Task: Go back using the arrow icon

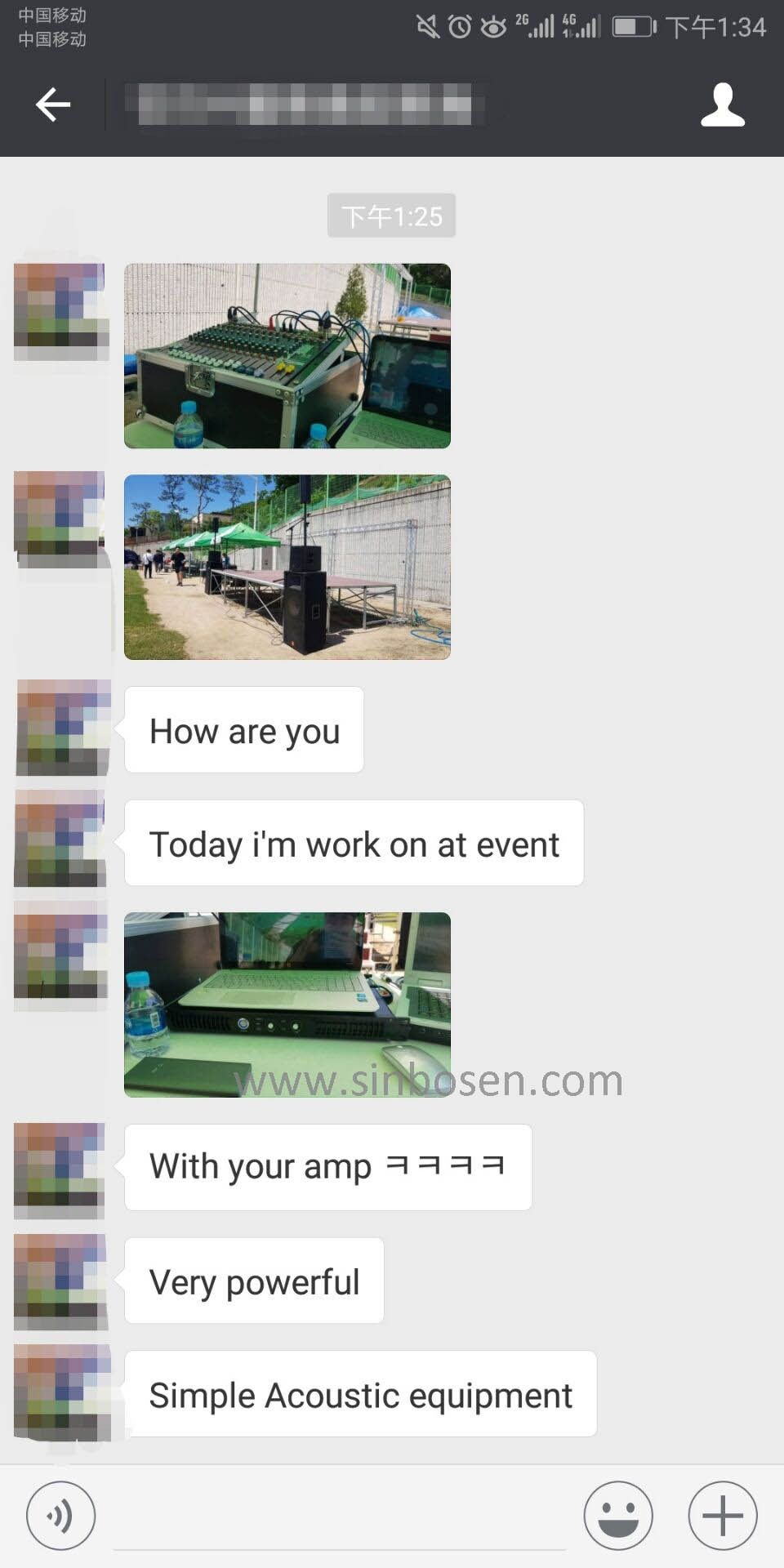Action: click(x=53, y=105)
